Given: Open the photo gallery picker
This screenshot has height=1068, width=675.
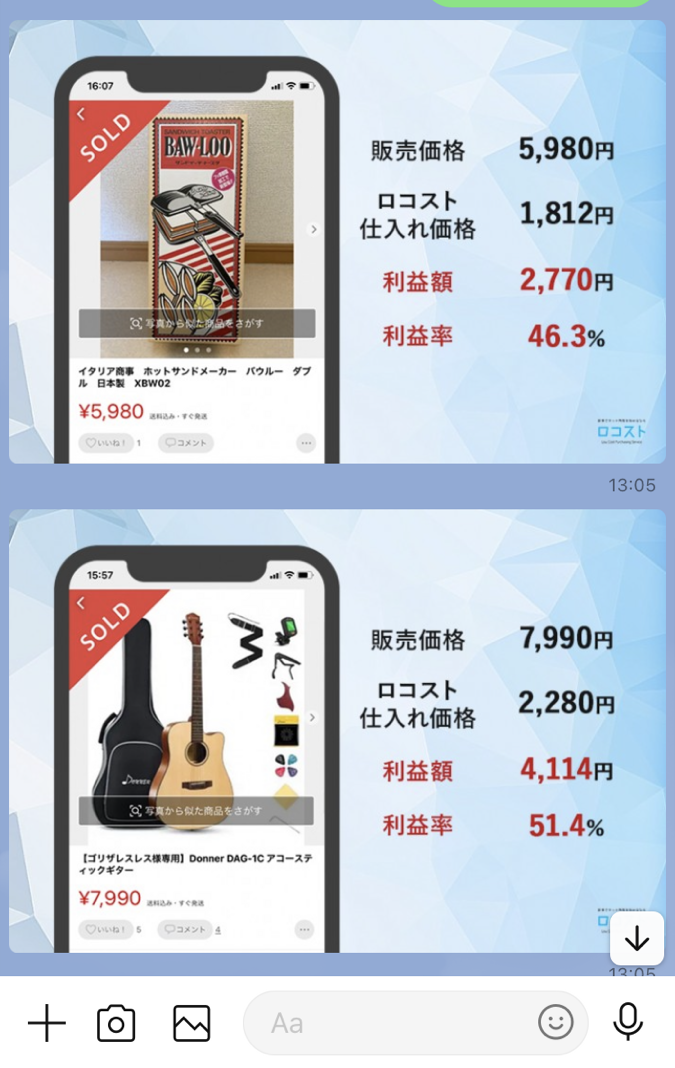Looking at the screenshot, I should click(192, 1023).
